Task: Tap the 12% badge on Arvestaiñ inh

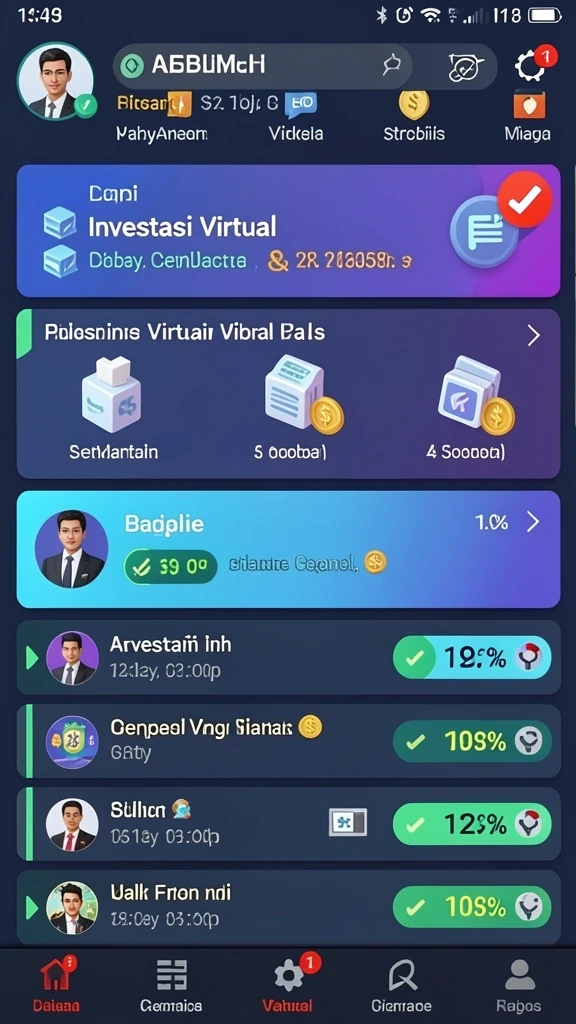Action: click(472, 658)
